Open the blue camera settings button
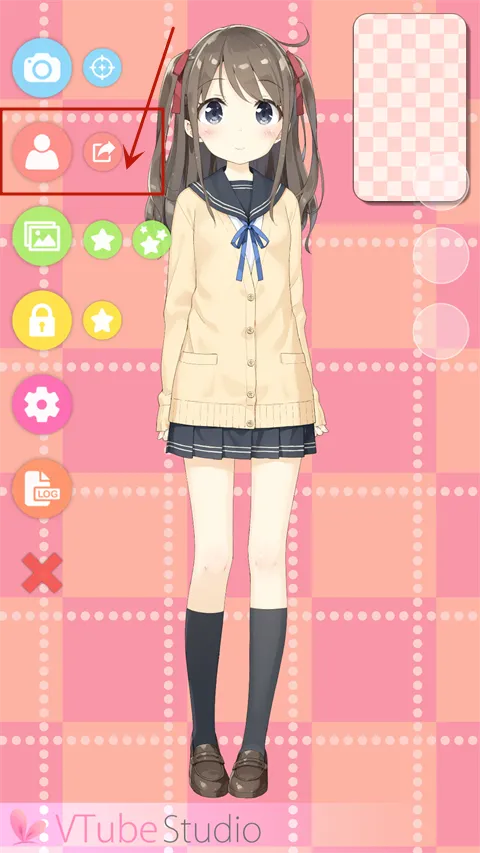Screen dimensions: 480x853 tap(42, 68)
